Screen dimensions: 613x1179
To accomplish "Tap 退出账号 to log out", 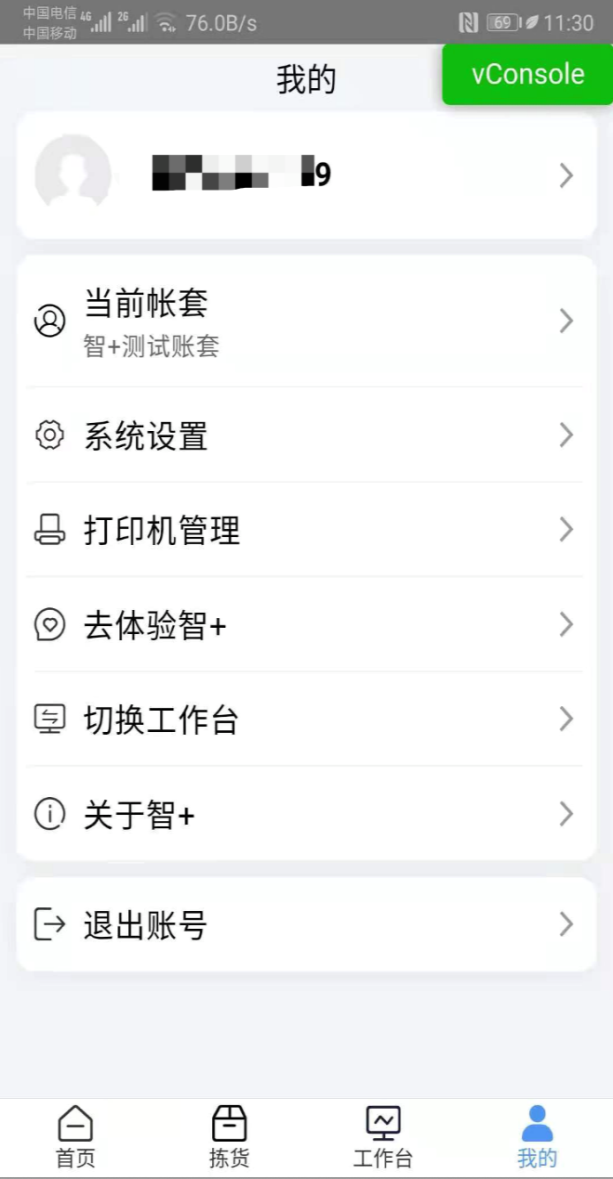I will [306, 924].
